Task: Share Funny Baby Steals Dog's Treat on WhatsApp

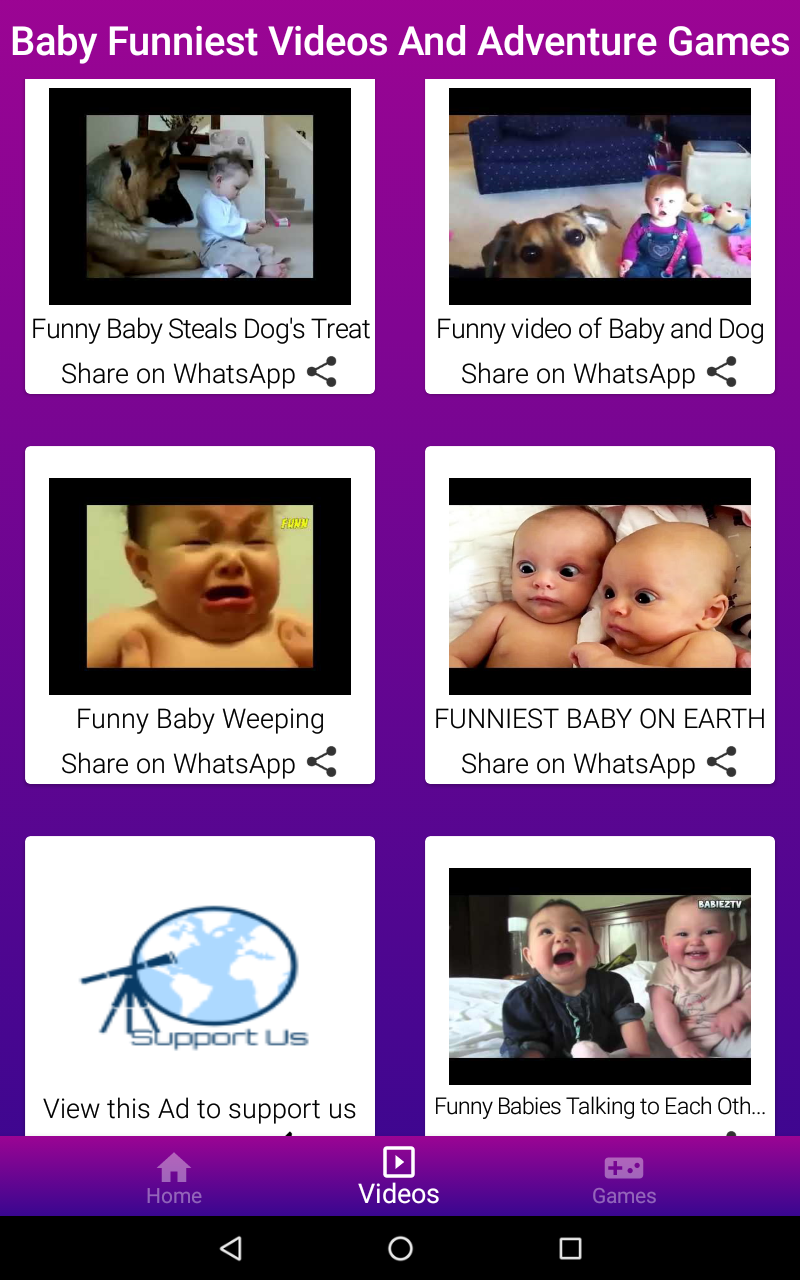Action: click(200, 373)
